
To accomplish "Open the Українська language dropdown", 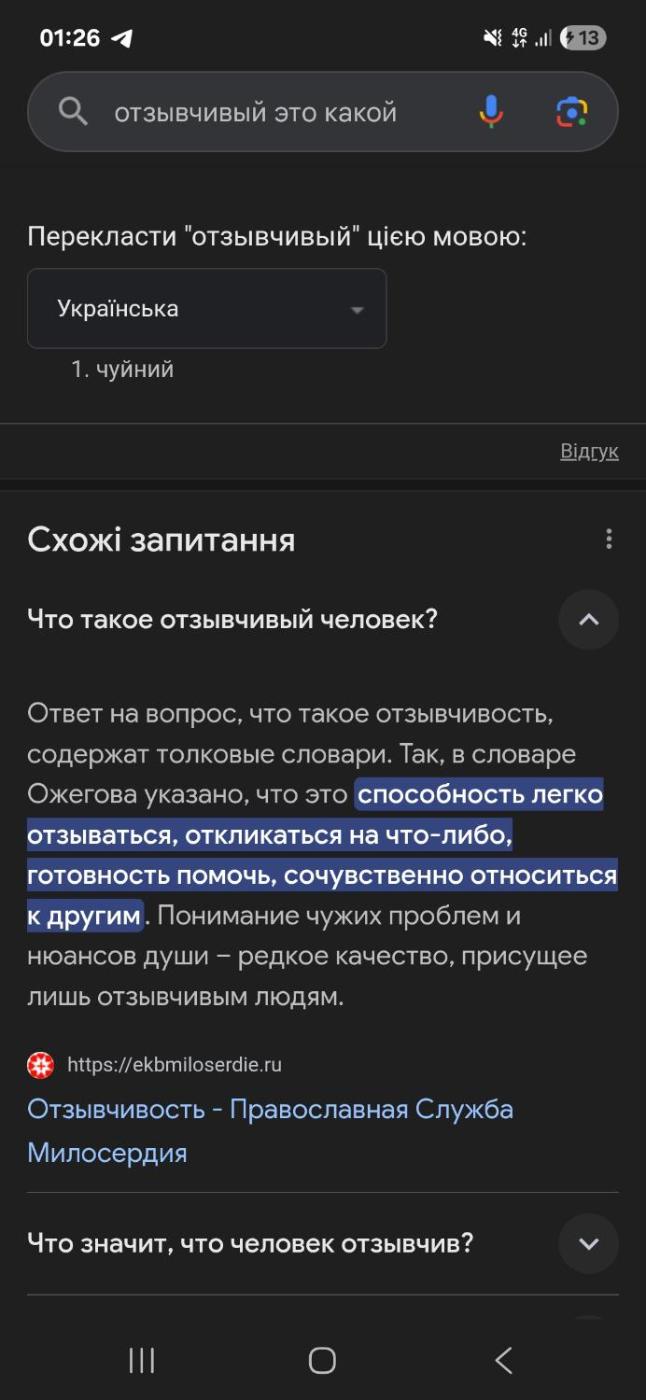I will click(x=206, y=308).
